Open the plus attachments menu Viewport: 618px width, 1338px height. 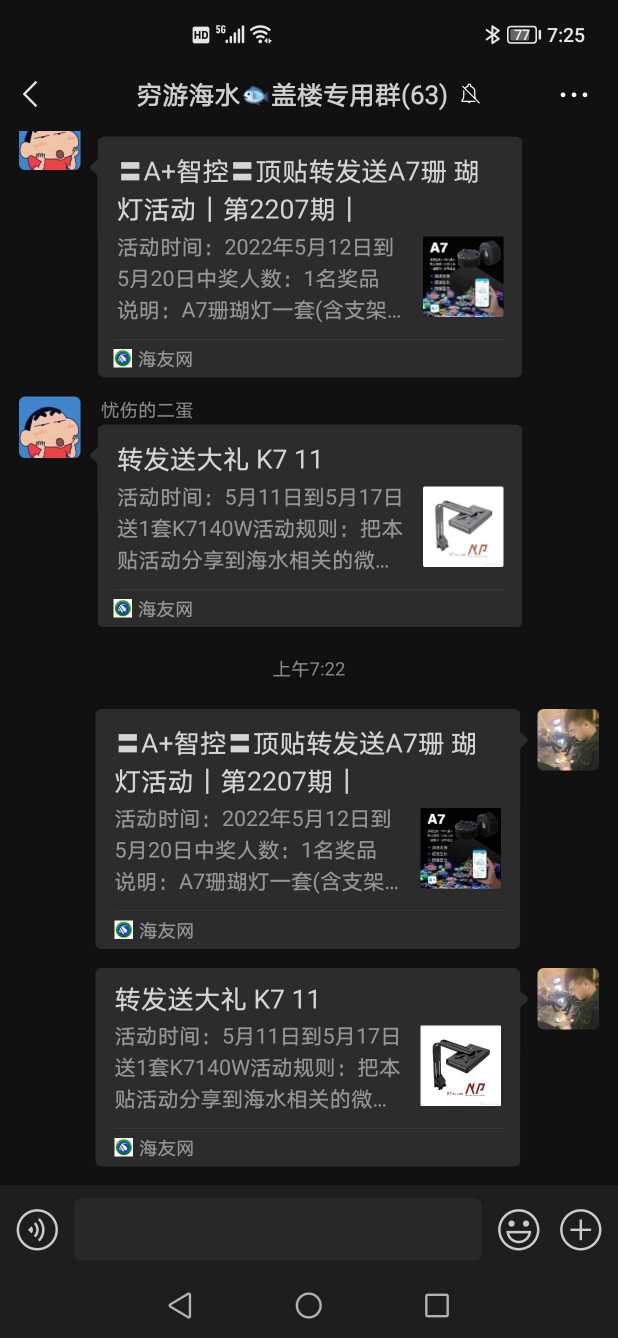tap(581, 1229)
